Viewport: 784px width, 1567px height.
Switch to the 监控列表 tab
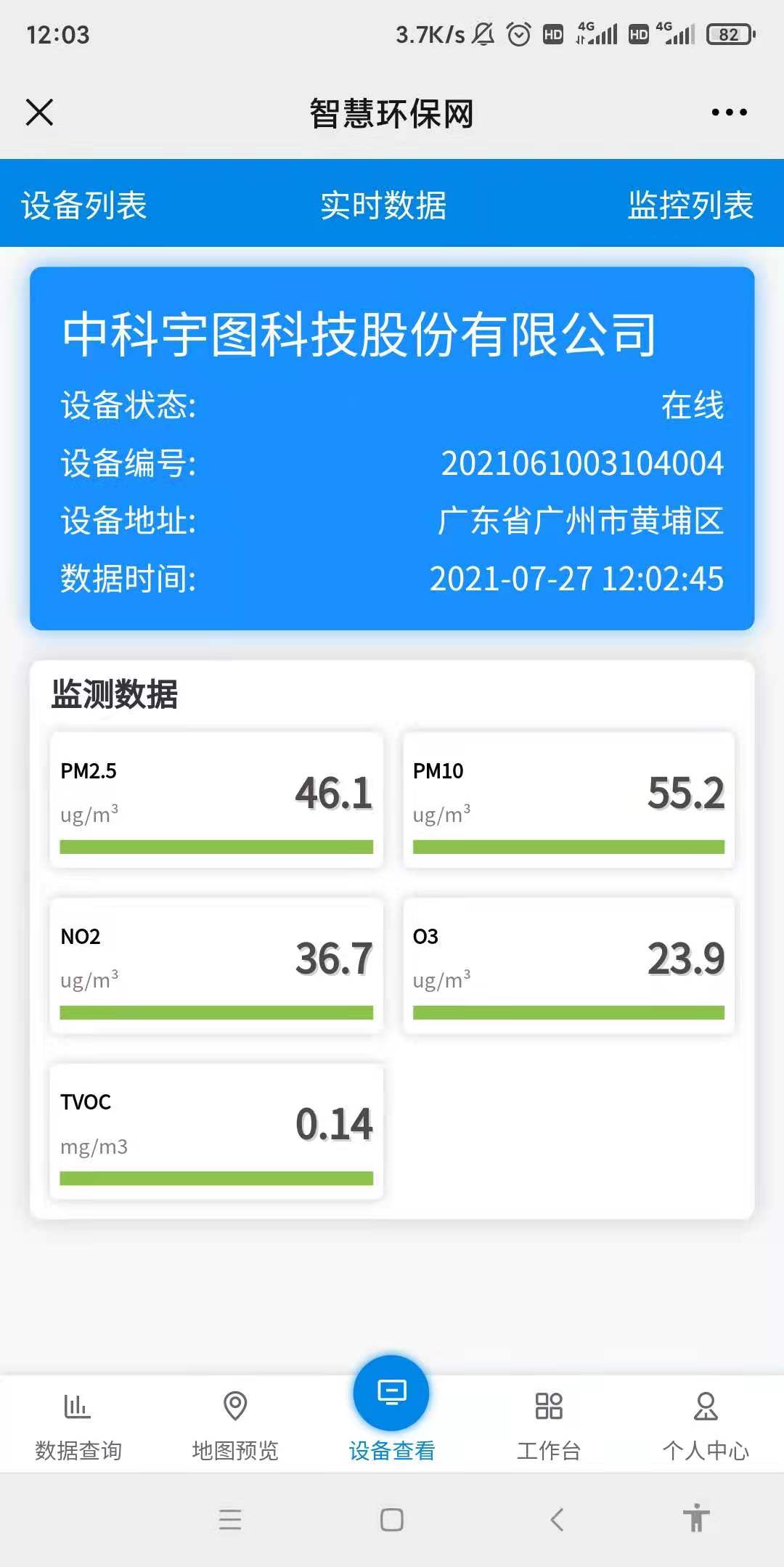click(690, 205)
